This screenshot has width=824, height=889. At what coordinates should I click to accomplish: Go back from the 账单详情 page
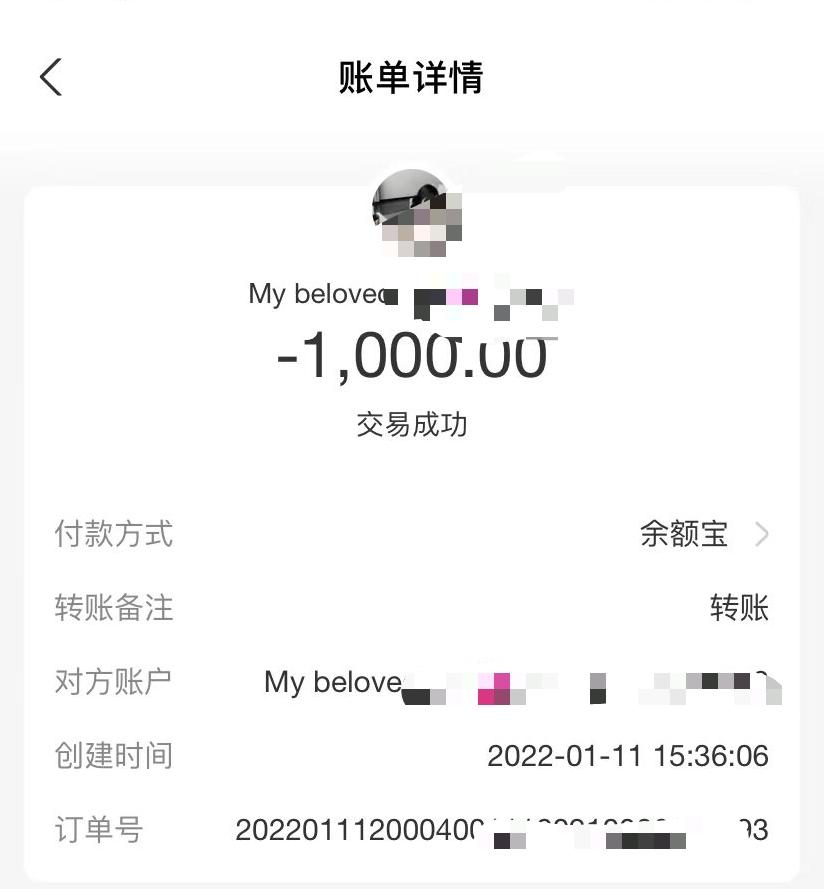click(x=51, y=77)
